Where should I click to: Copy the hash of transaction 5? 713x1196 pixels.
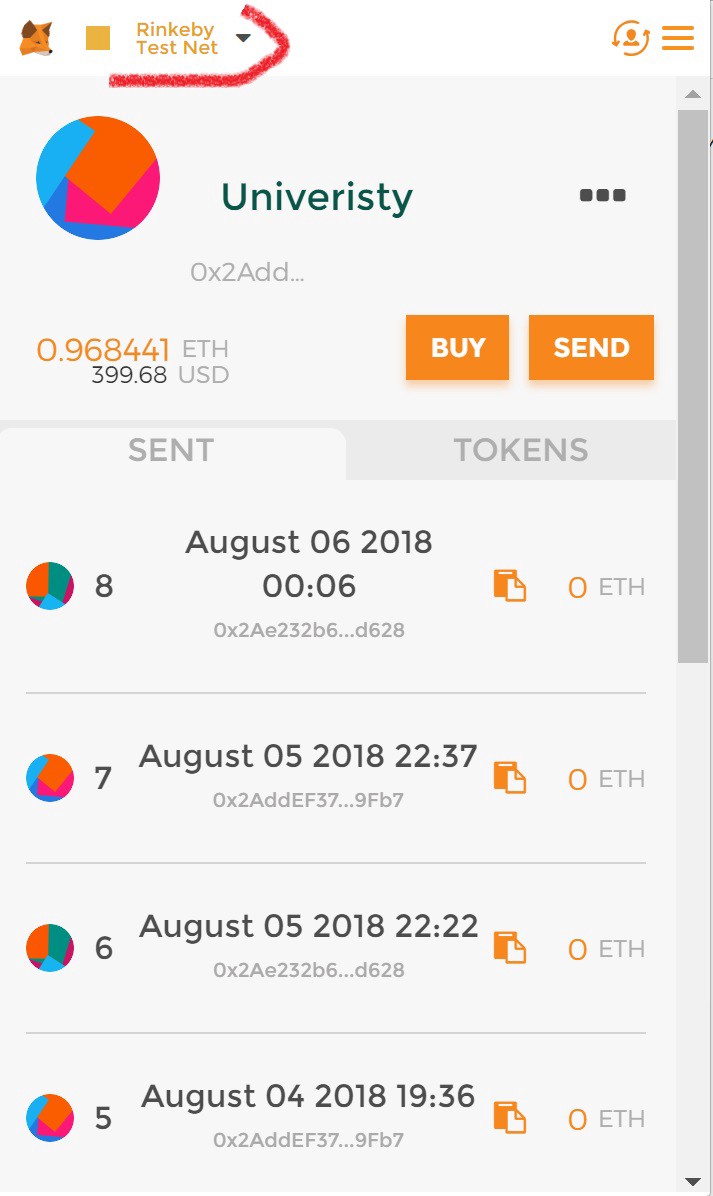click(x=510, y=1118)
